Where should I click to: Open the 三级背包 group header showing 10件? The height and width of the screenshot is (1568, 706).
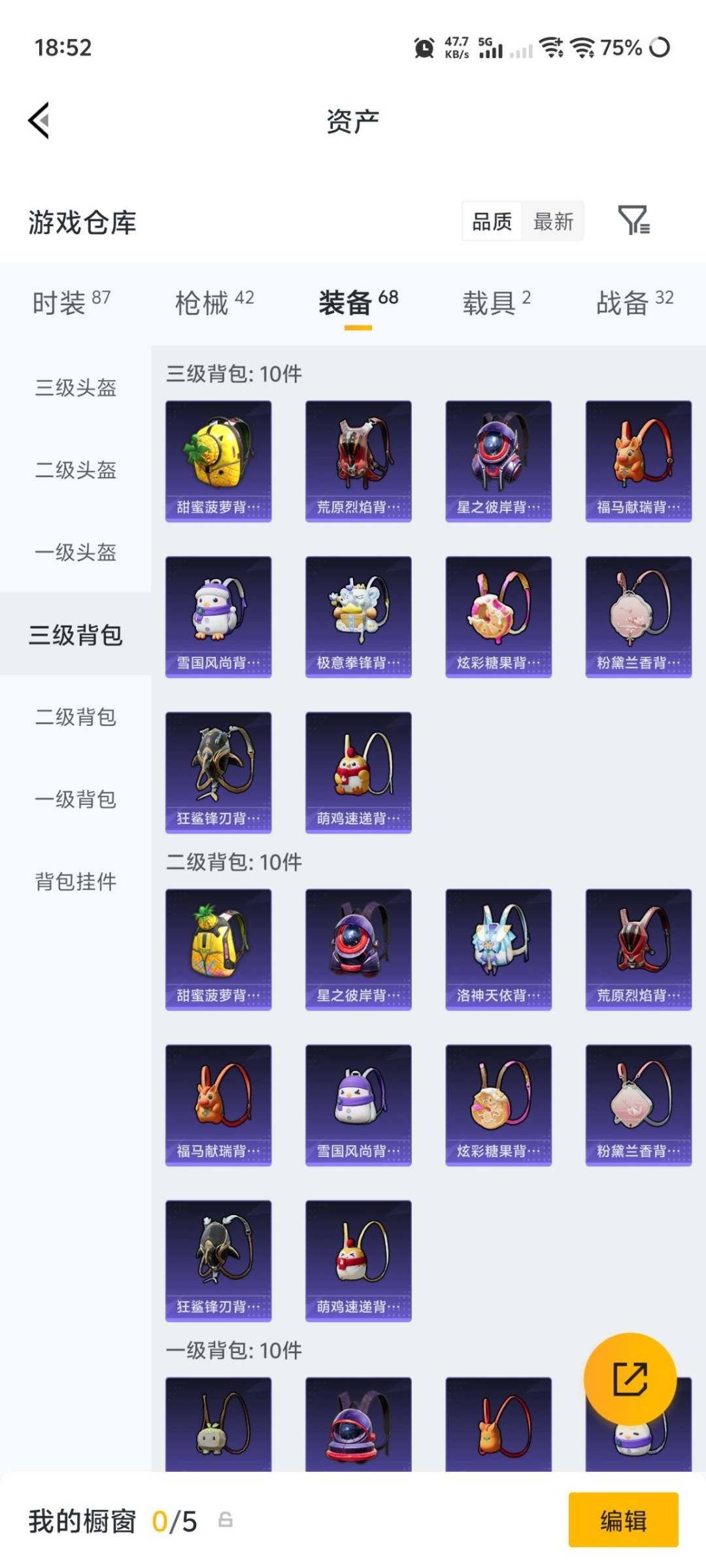click(232, 374)
